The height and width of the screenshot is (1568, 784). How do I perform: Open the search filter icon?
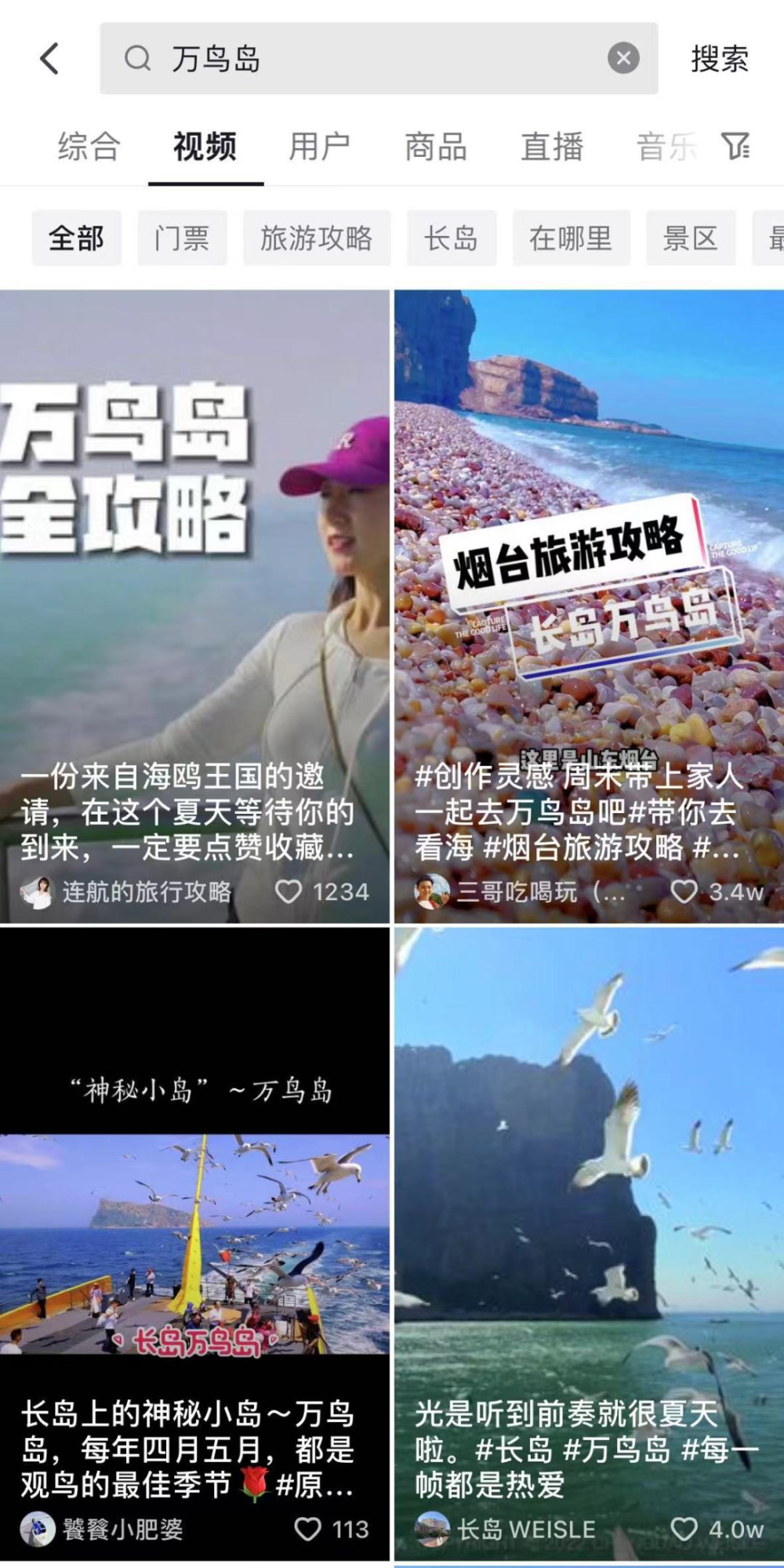coord(735,146)
